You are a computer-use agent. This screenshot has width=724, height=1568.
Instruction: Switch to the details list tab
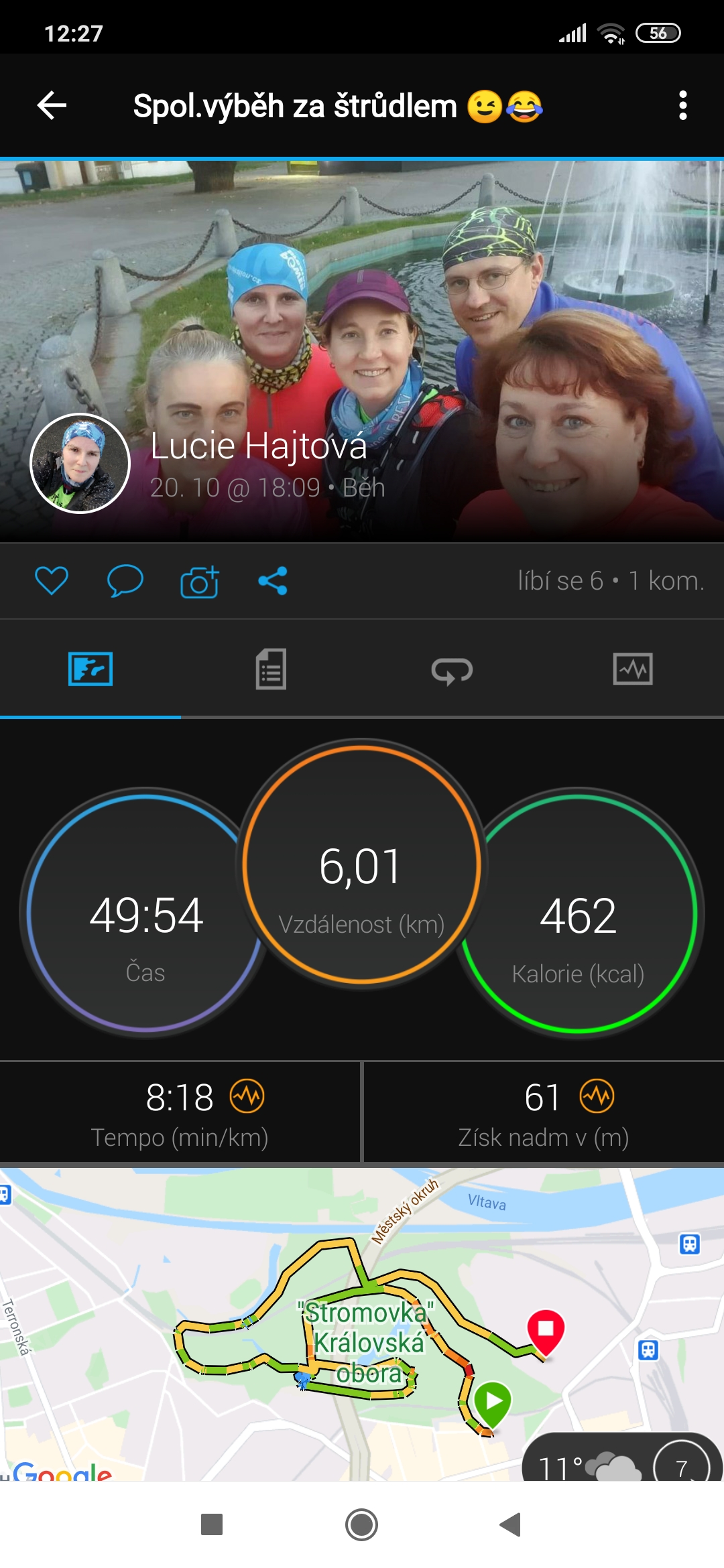pyautogui.click(x=271, y=669)
